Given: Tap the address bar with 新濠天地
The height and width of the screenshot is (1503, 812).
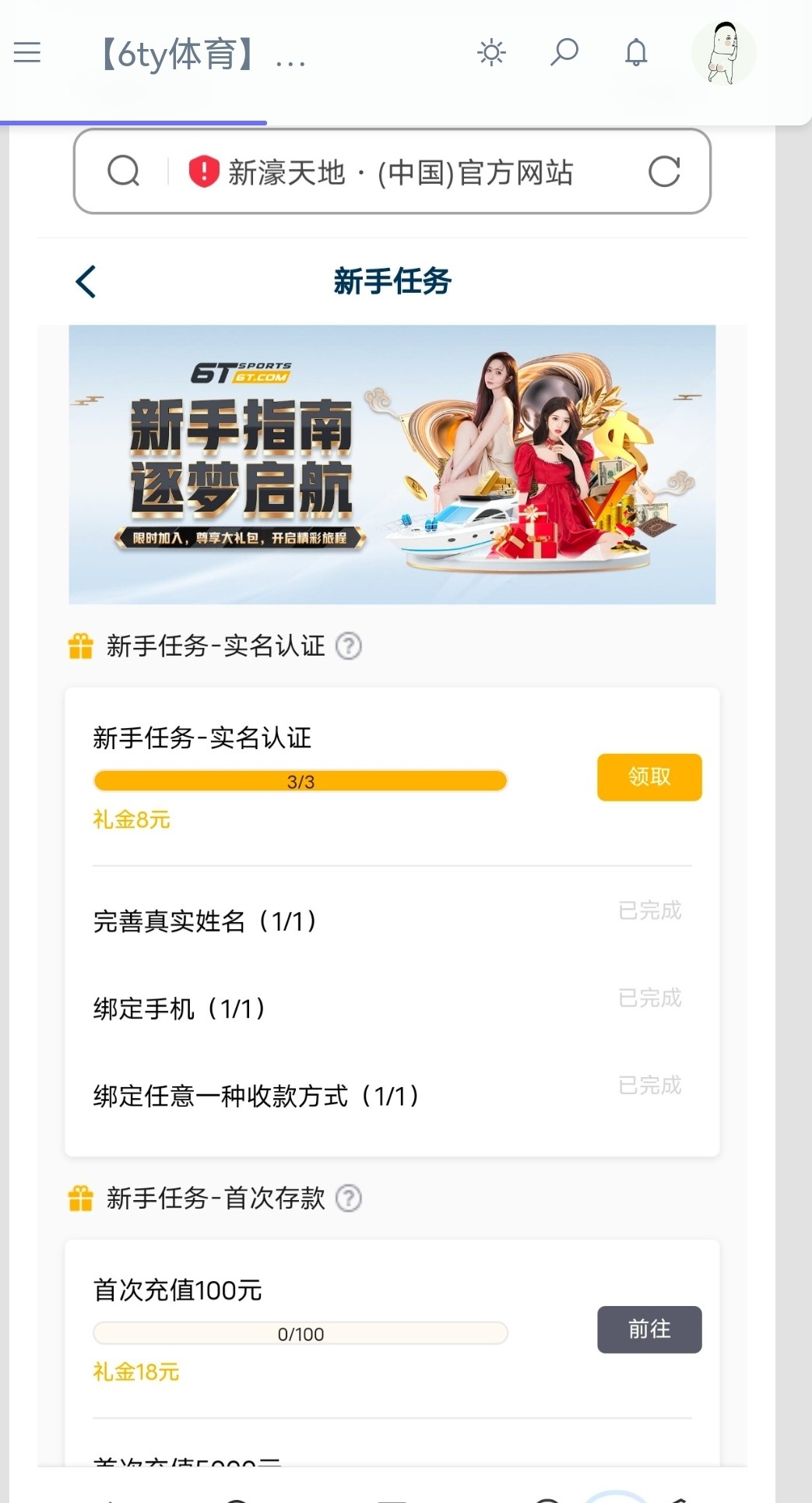Looking at the screenshot, I should [399, 172].
